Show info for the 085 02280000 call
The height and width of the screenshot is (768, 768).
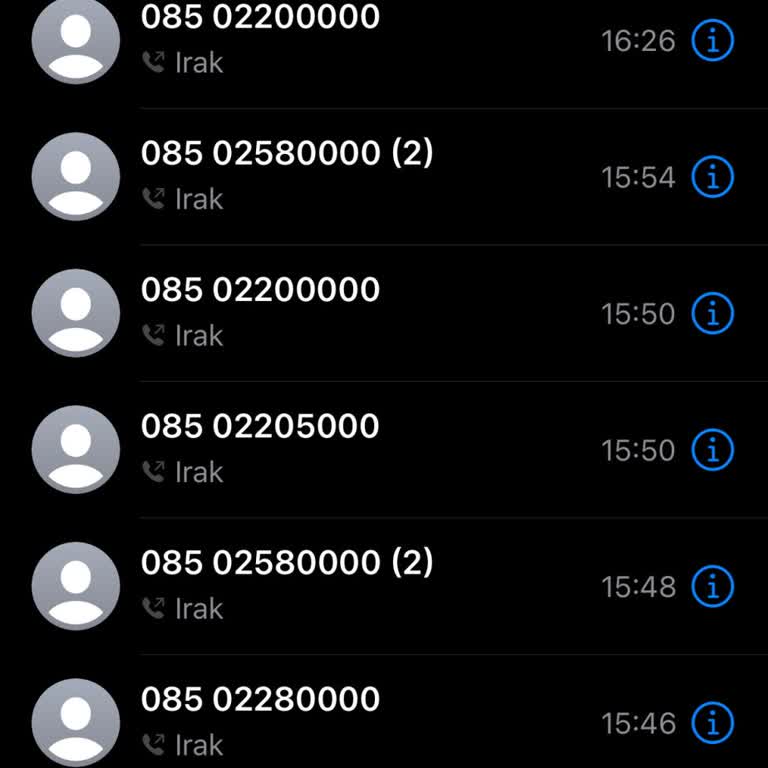713,722
